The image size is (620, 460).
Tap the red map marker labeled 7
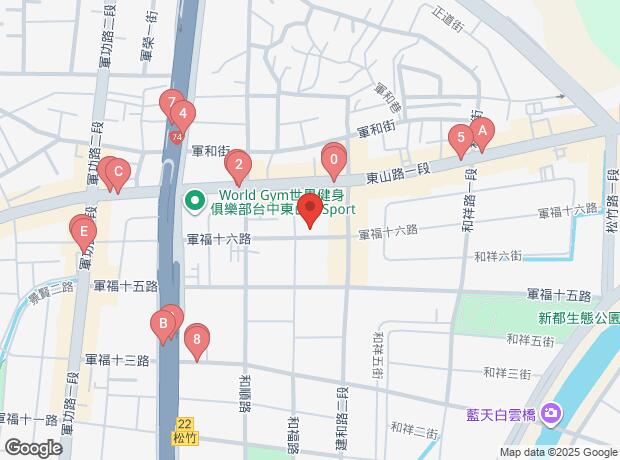click(172, 102)
